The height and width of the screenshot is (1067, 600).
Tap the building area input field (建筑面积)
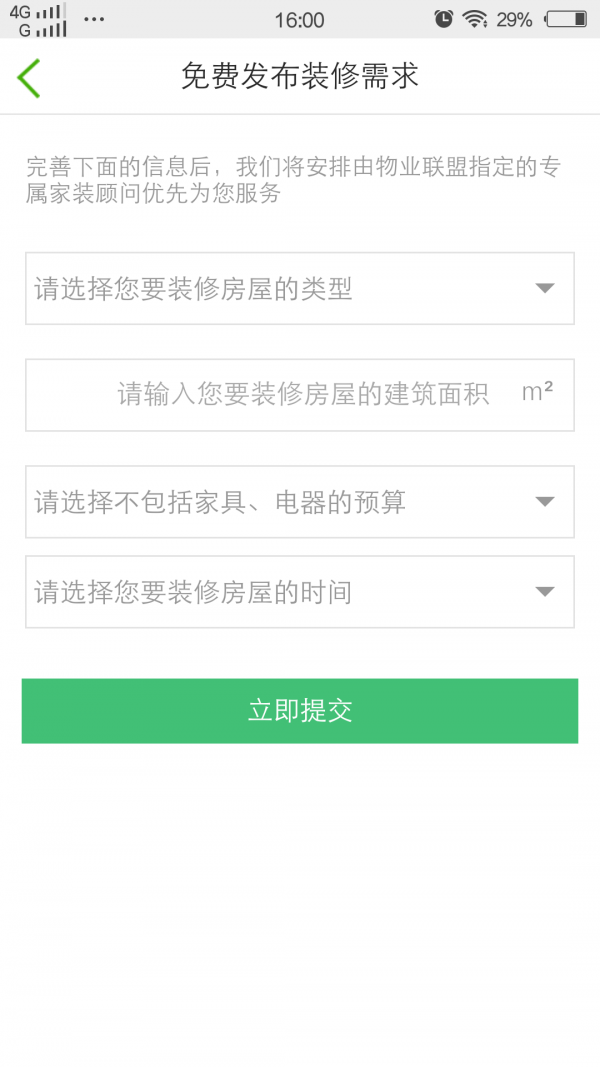click(x=300, y=395)
